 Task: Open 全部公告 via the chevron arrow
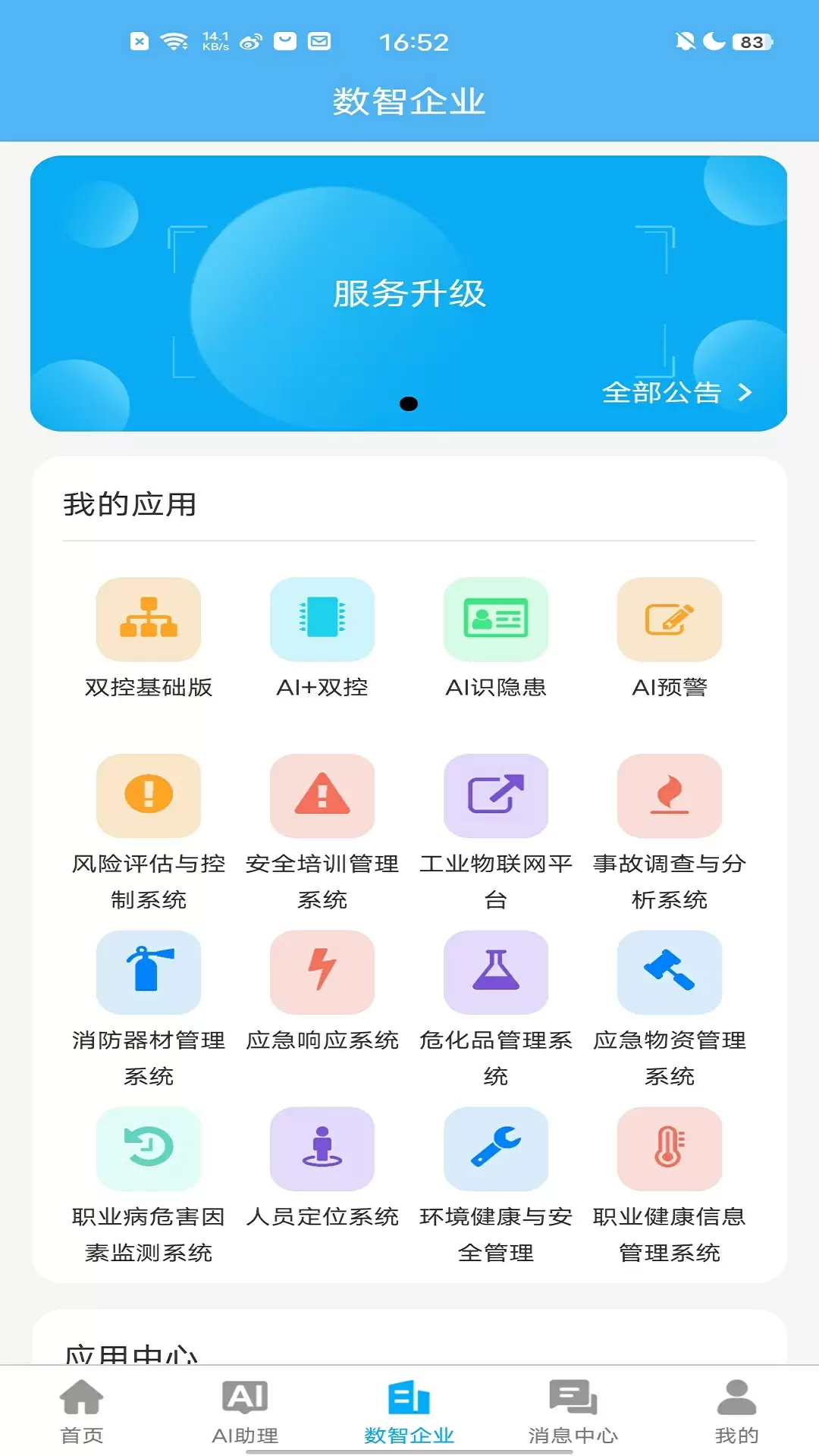tap(746, 394)
